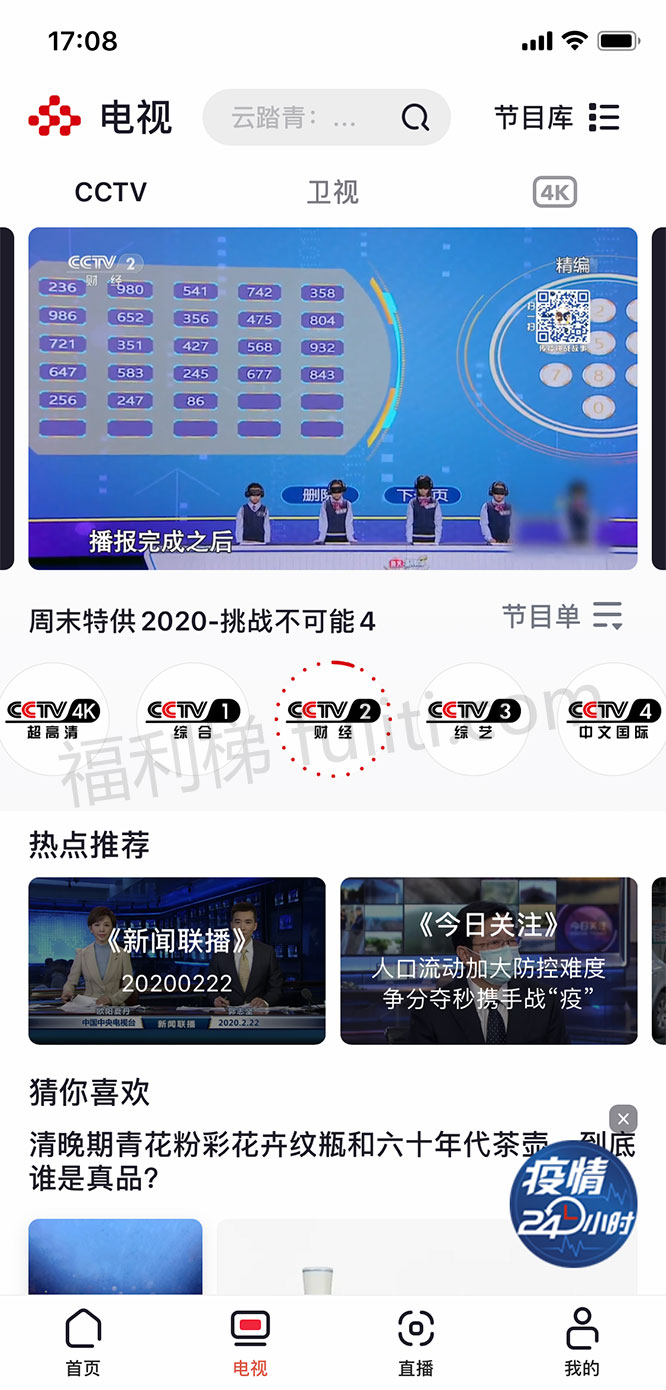The height and width of the screenshot is (1390, 666).
Task: Select the CCTV-3 综艺 channel
Action: coord(473,719)
